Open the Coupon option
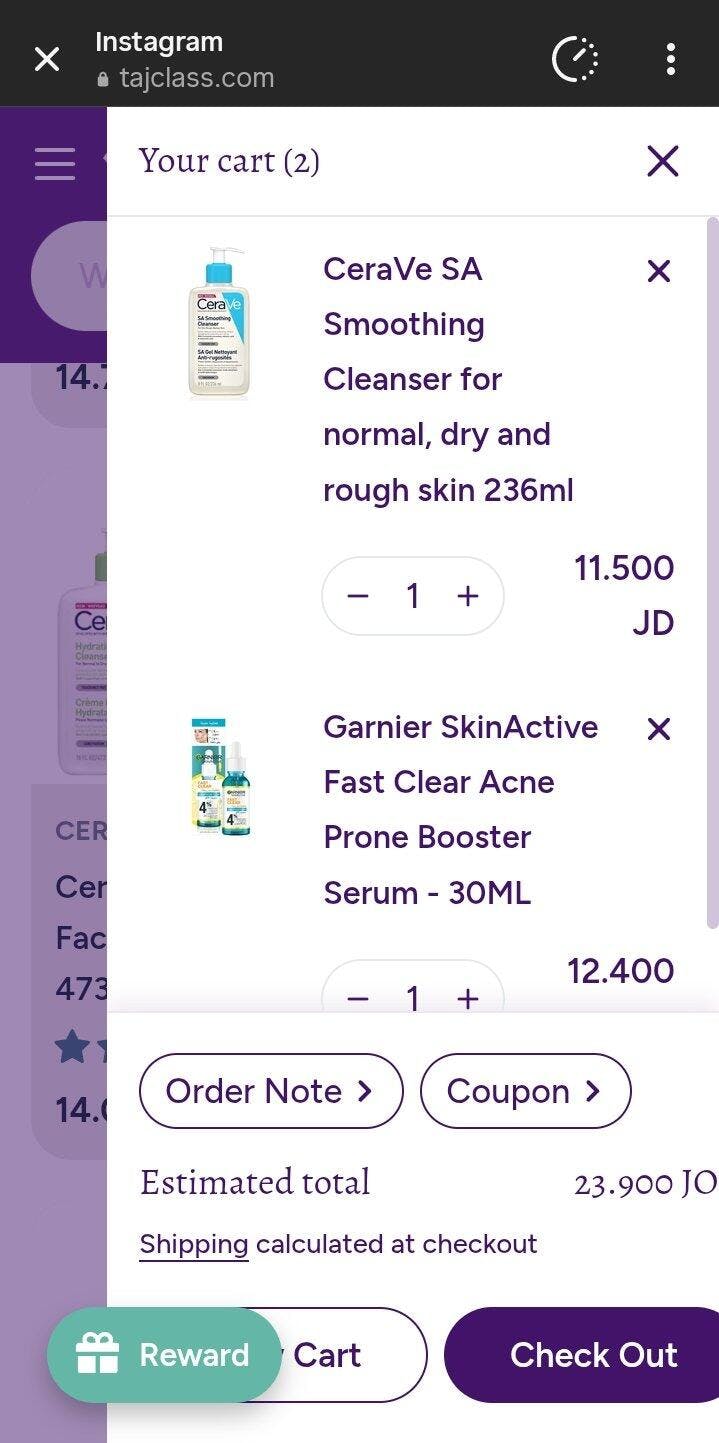The width and height of the screenshot is (719, 1443). coord(526,1091)
